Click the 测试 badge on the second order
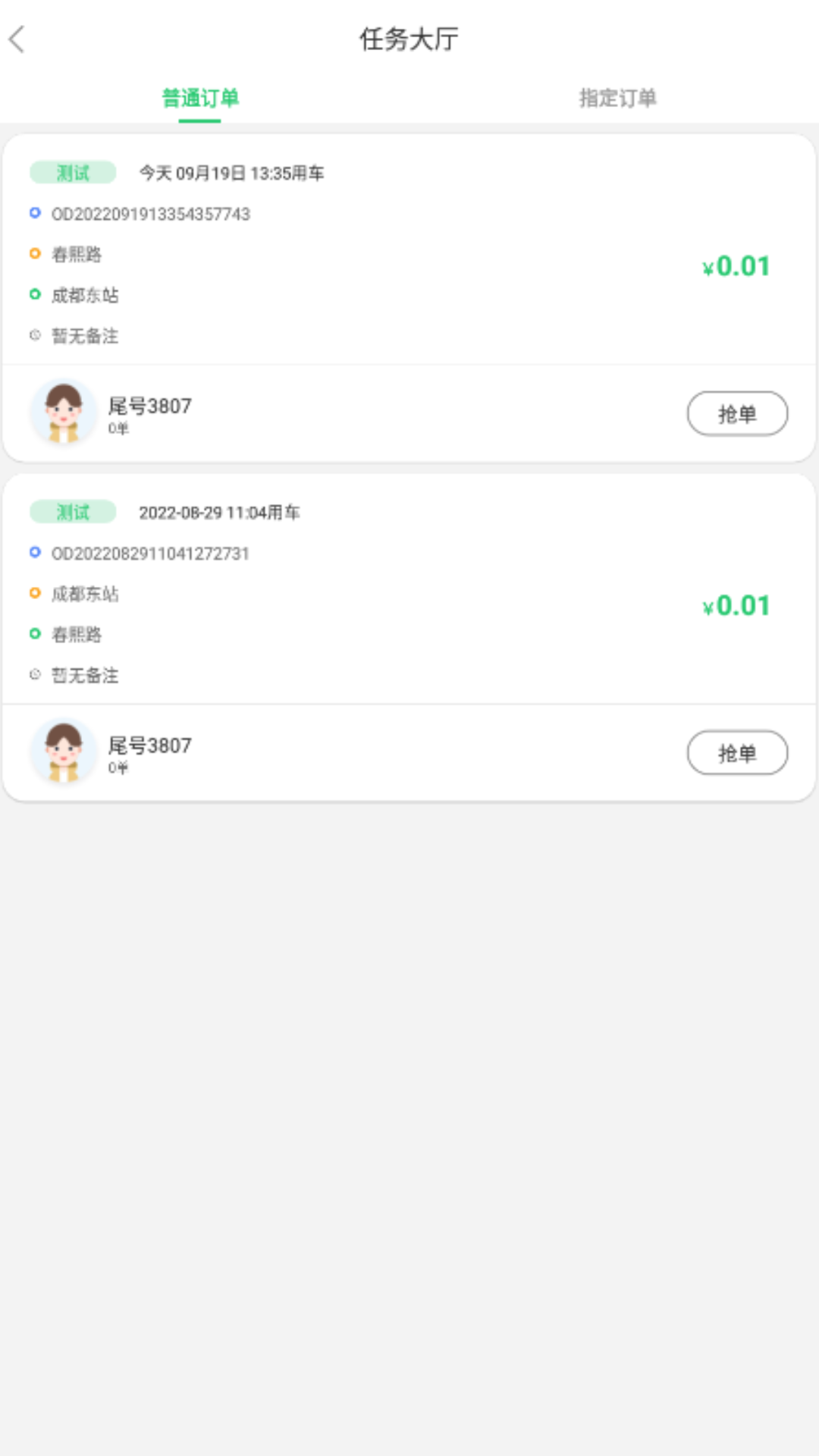This screenshot has width=819, height=1456. point(73,512)
